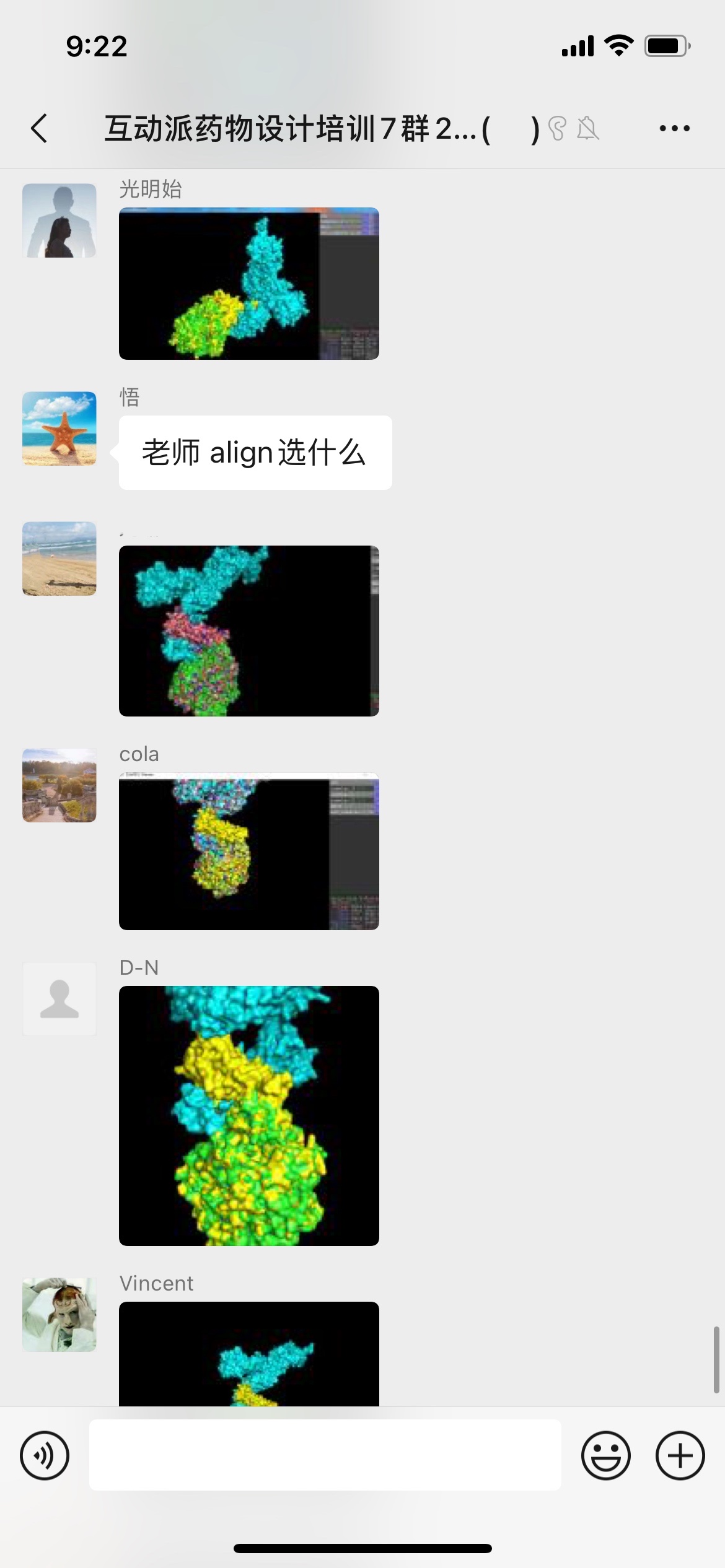Screen dimensions: 725x1568
Task: Open the image beside the beach avatar
Action: (x=248, y=630)
